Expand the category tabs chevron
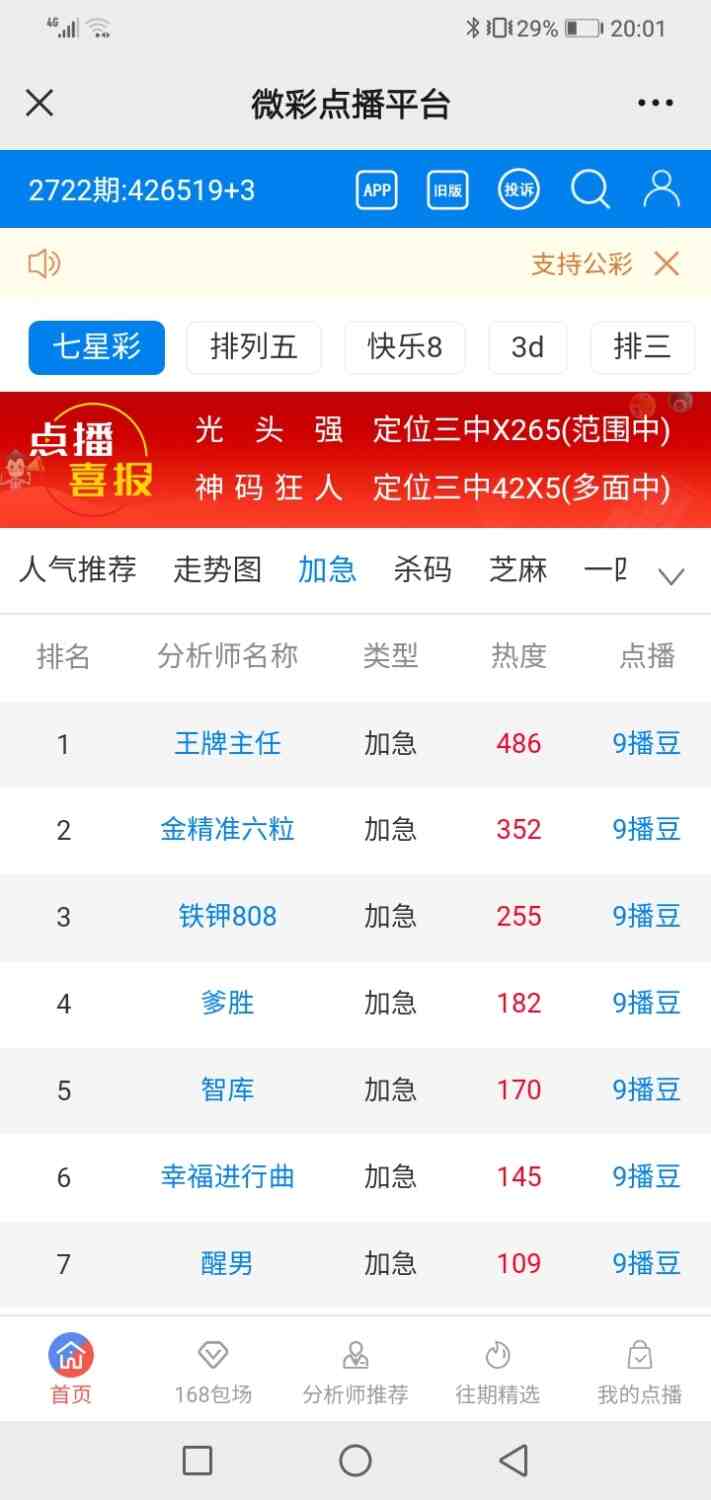This screenshot has height=1500, width=711. pos(671,576)
